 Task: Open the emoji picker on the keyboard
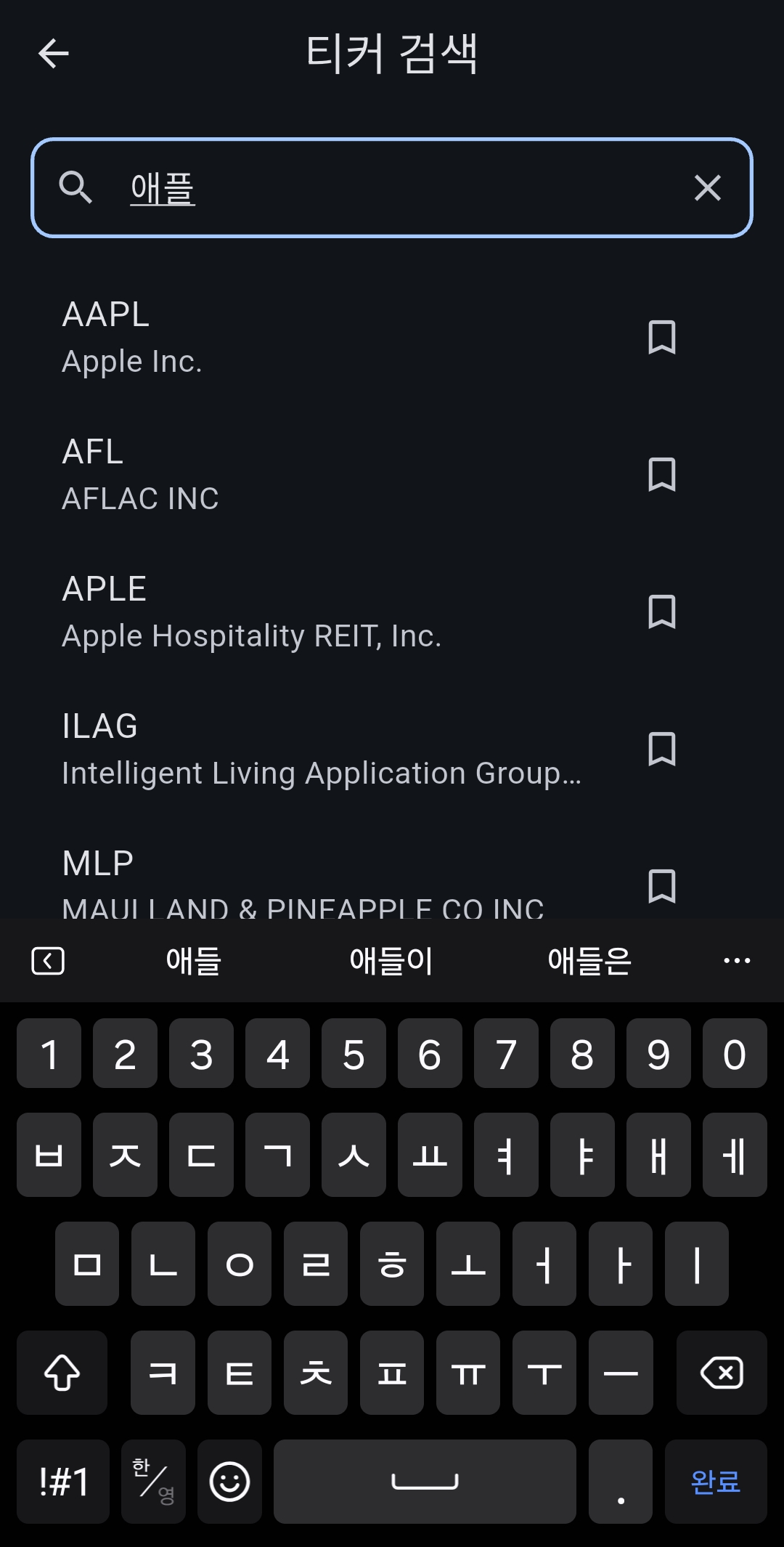(229, 1482)
